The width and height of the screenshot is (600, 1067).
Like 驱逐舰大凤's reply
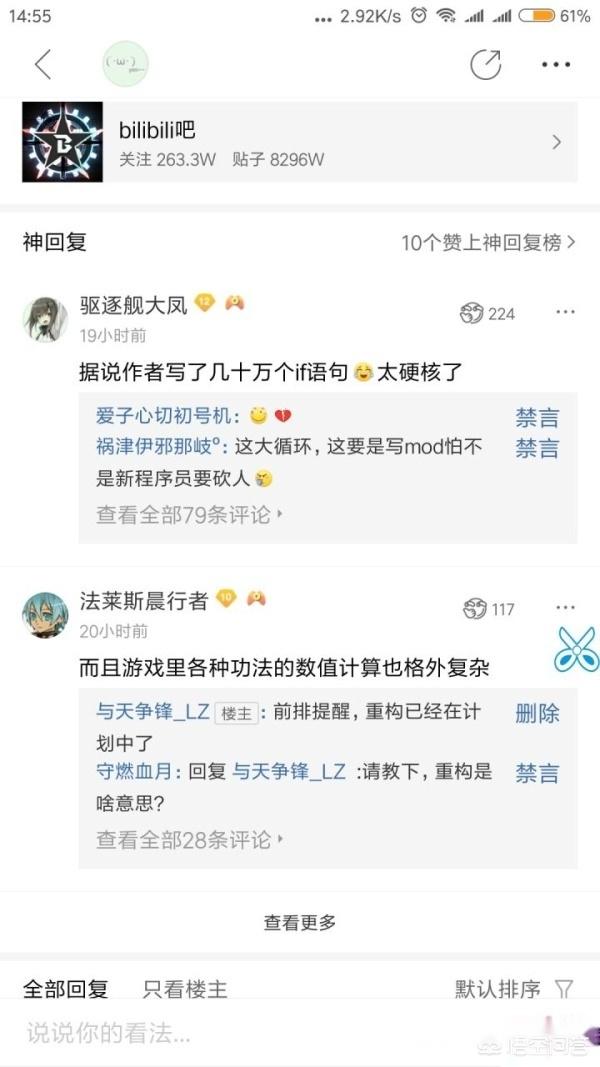click(x=487, y=314)
